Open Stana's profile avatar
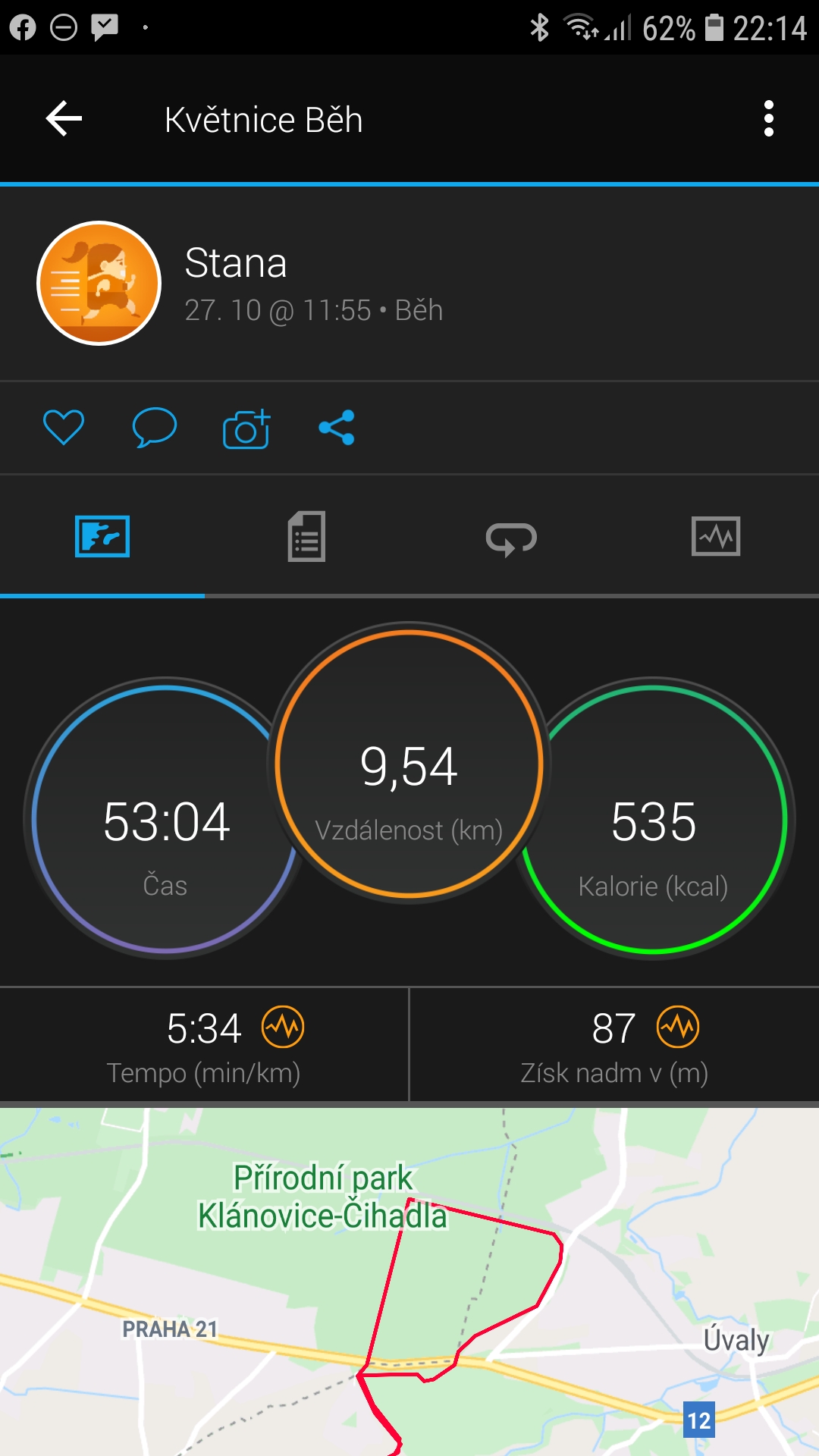 tap(99, 283)
